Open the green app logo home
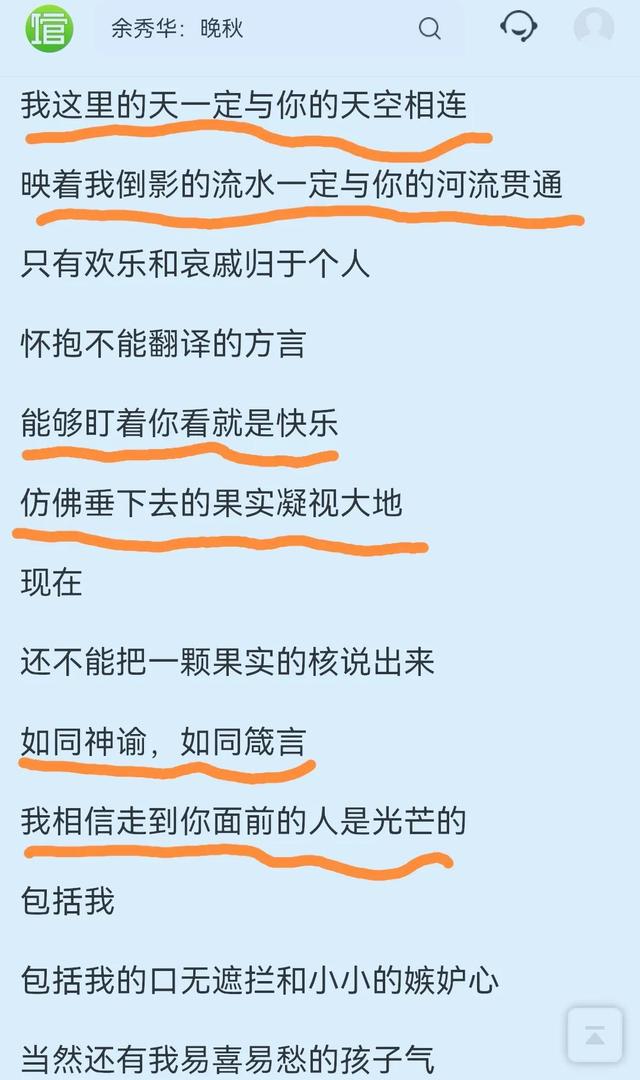This screenshot has height=1080, width=640. 49,28
